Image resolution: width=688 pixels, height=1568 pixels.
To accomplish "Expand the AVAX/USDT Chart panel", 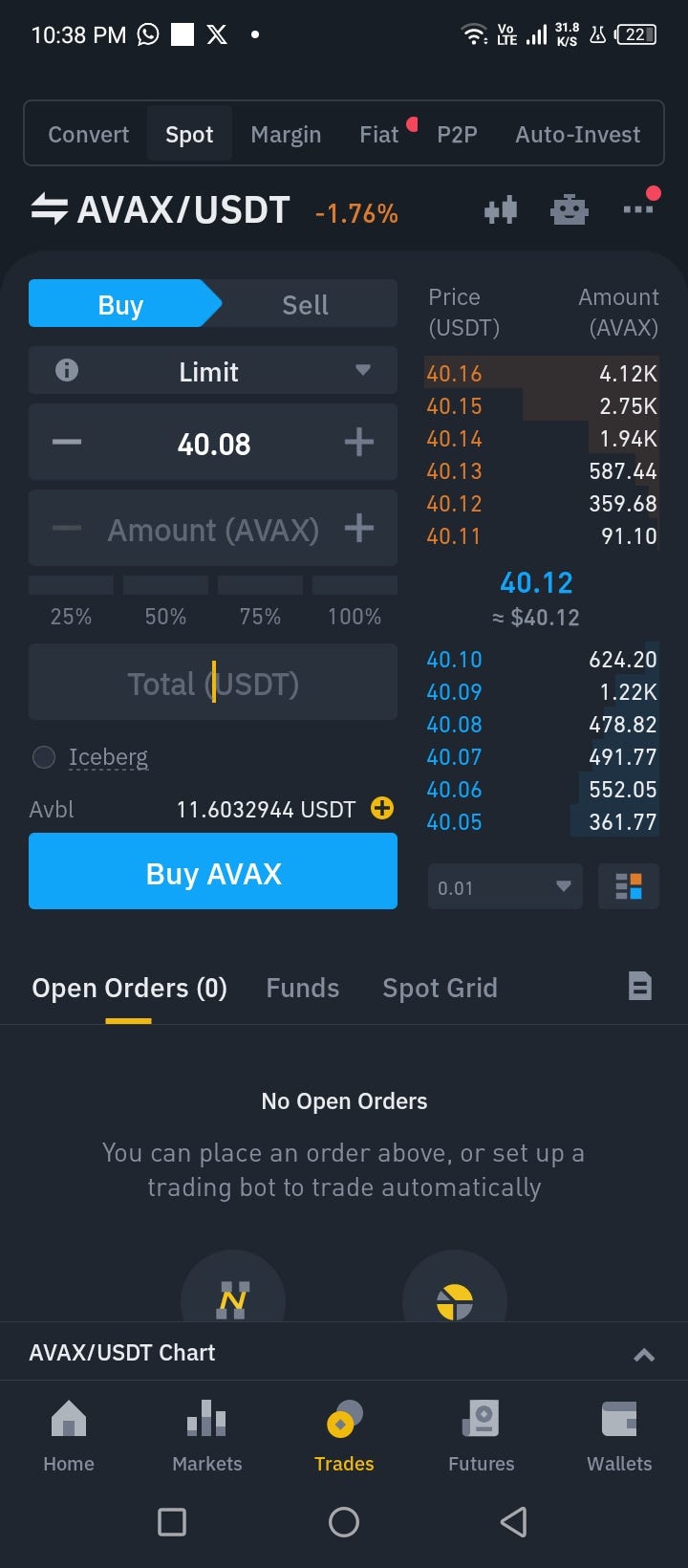I will (x=644, y=1354).
